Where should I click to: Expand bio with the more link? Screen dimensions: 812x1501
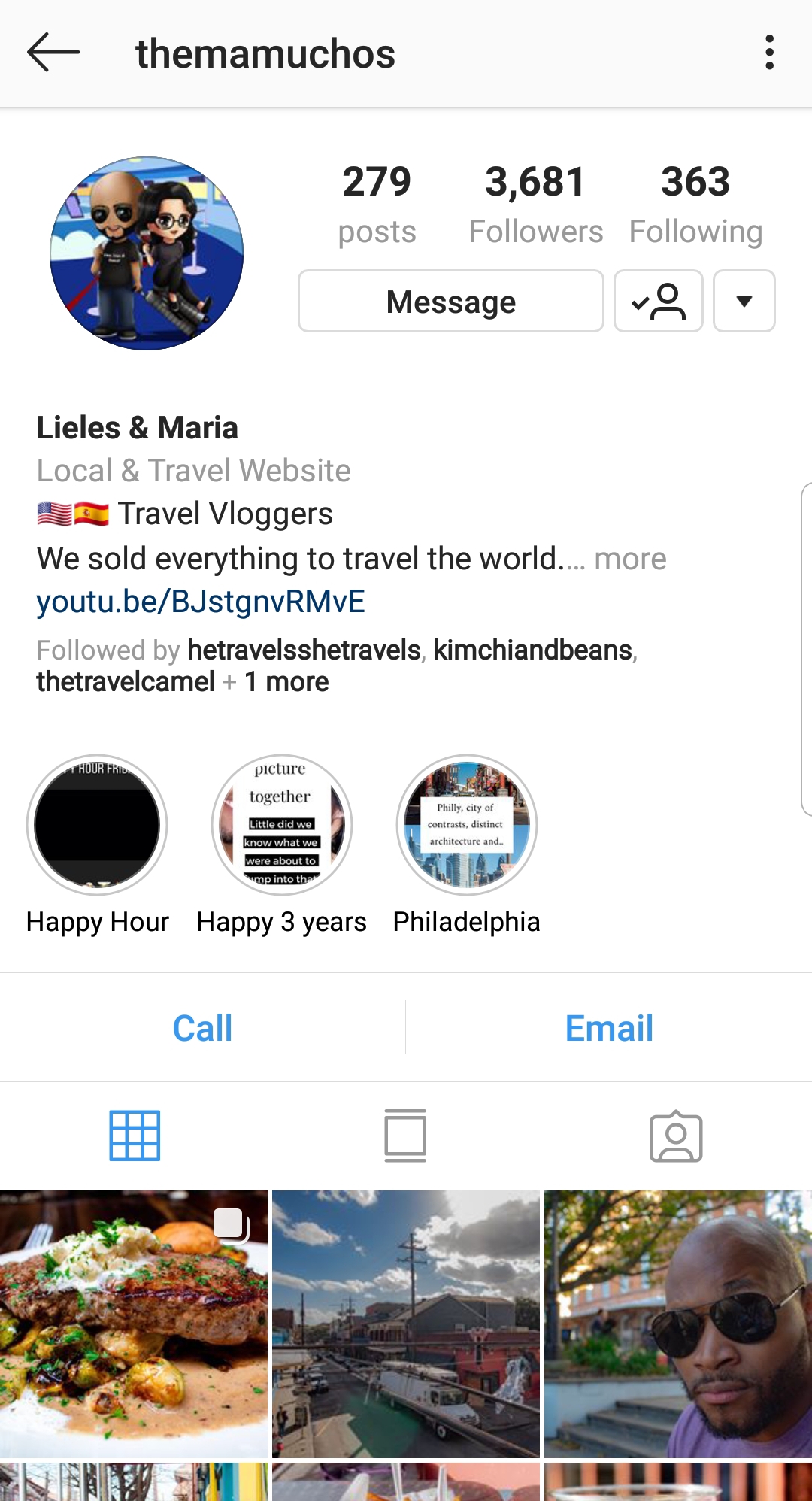tap(630, 559)
